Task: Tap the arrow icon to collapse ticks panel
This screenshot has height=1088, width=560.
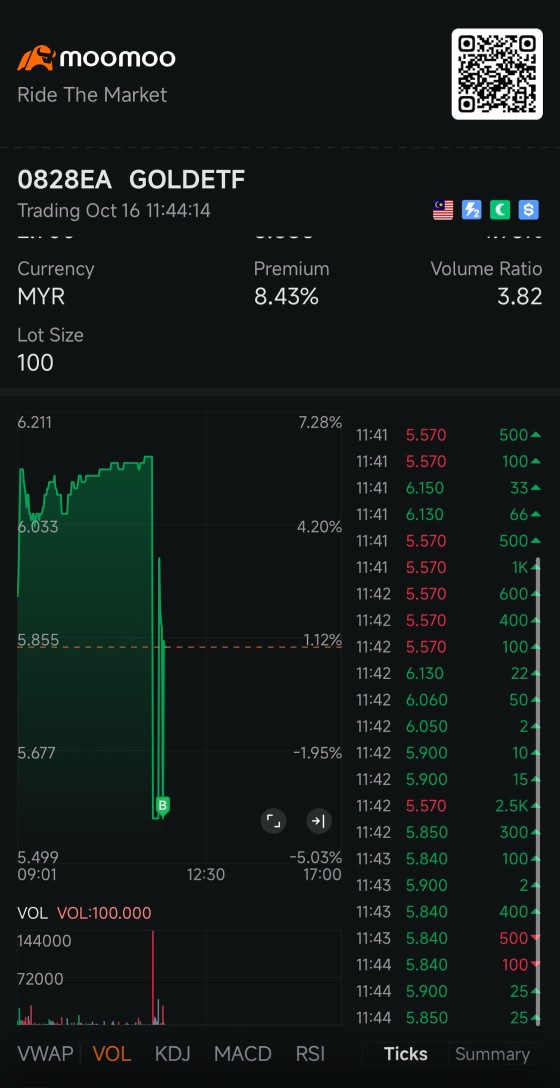Action: [x=319, y=822]
